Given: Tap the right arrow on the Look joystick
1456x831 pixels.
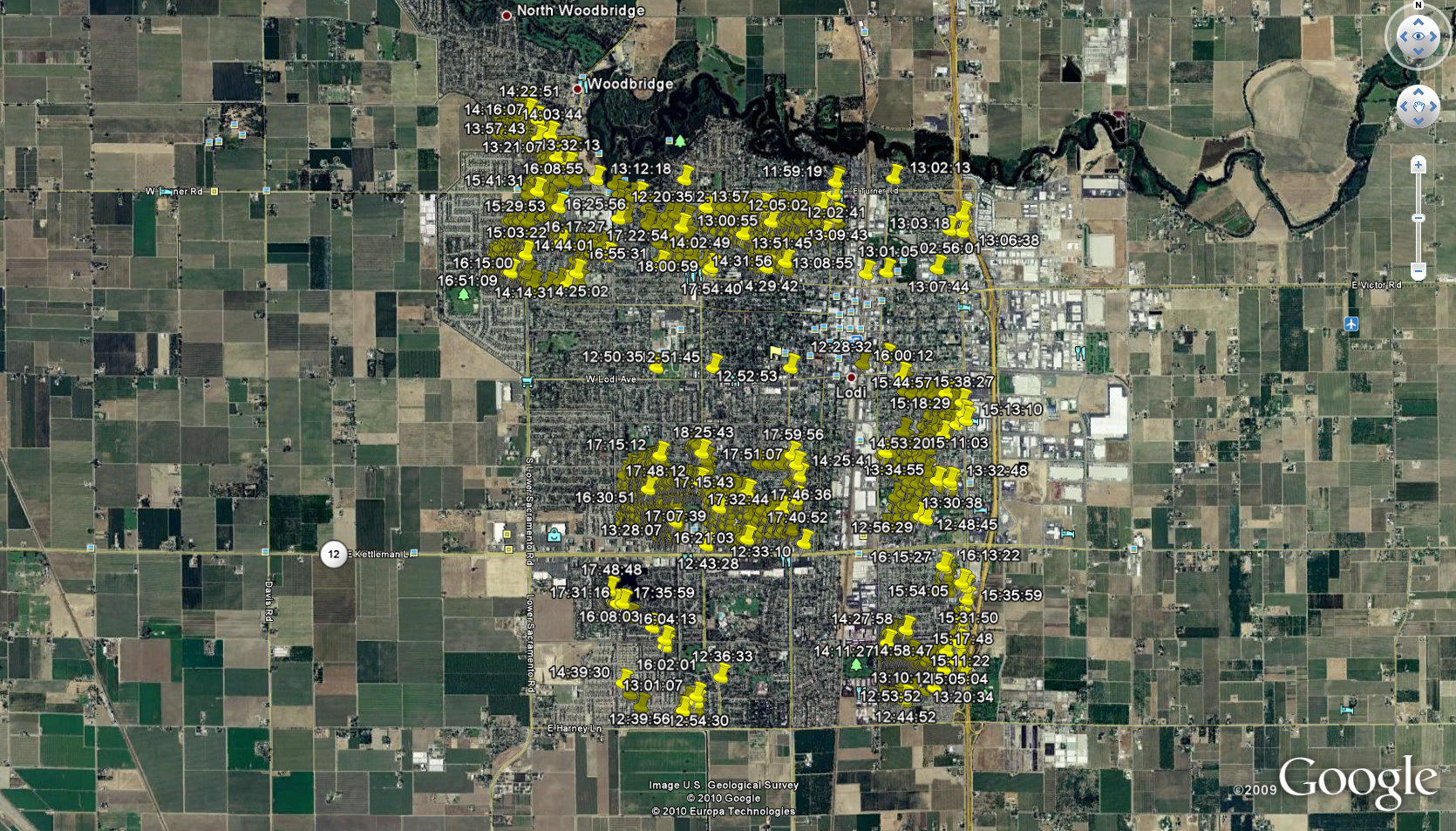Looking at the screenshot, I should click(x=1434, y=37).
